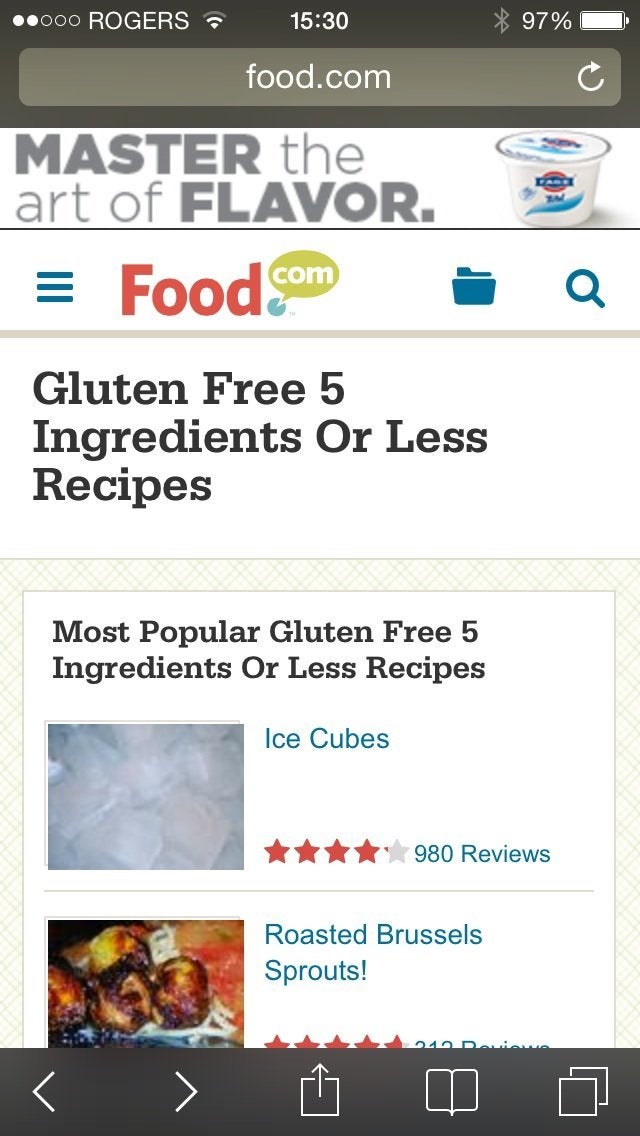The image size is (640, 1136).
Task: Open the Master the art of Flavor ad
Action: (x=320, y=179)
